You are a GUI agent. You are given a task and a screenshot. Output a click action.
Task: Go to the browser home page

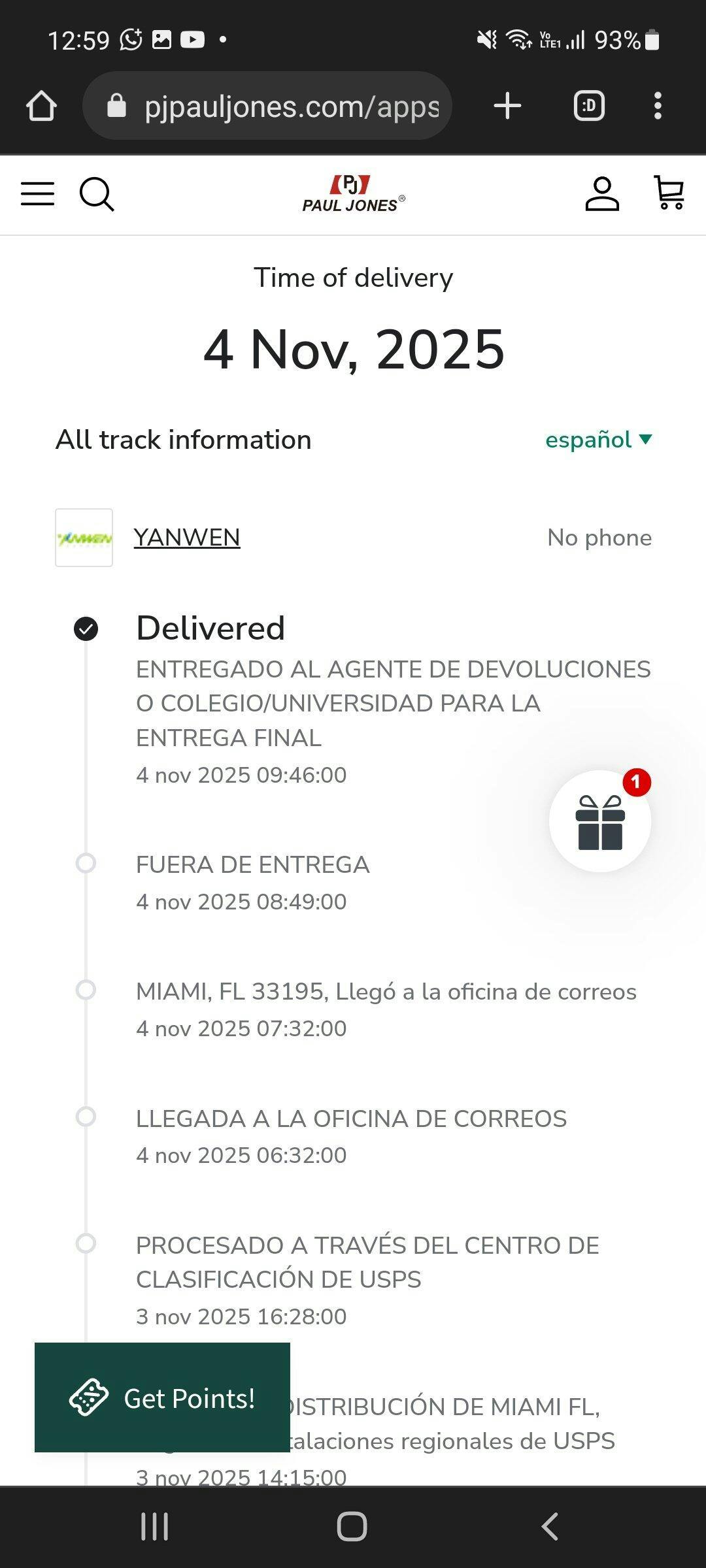(41, 106)
